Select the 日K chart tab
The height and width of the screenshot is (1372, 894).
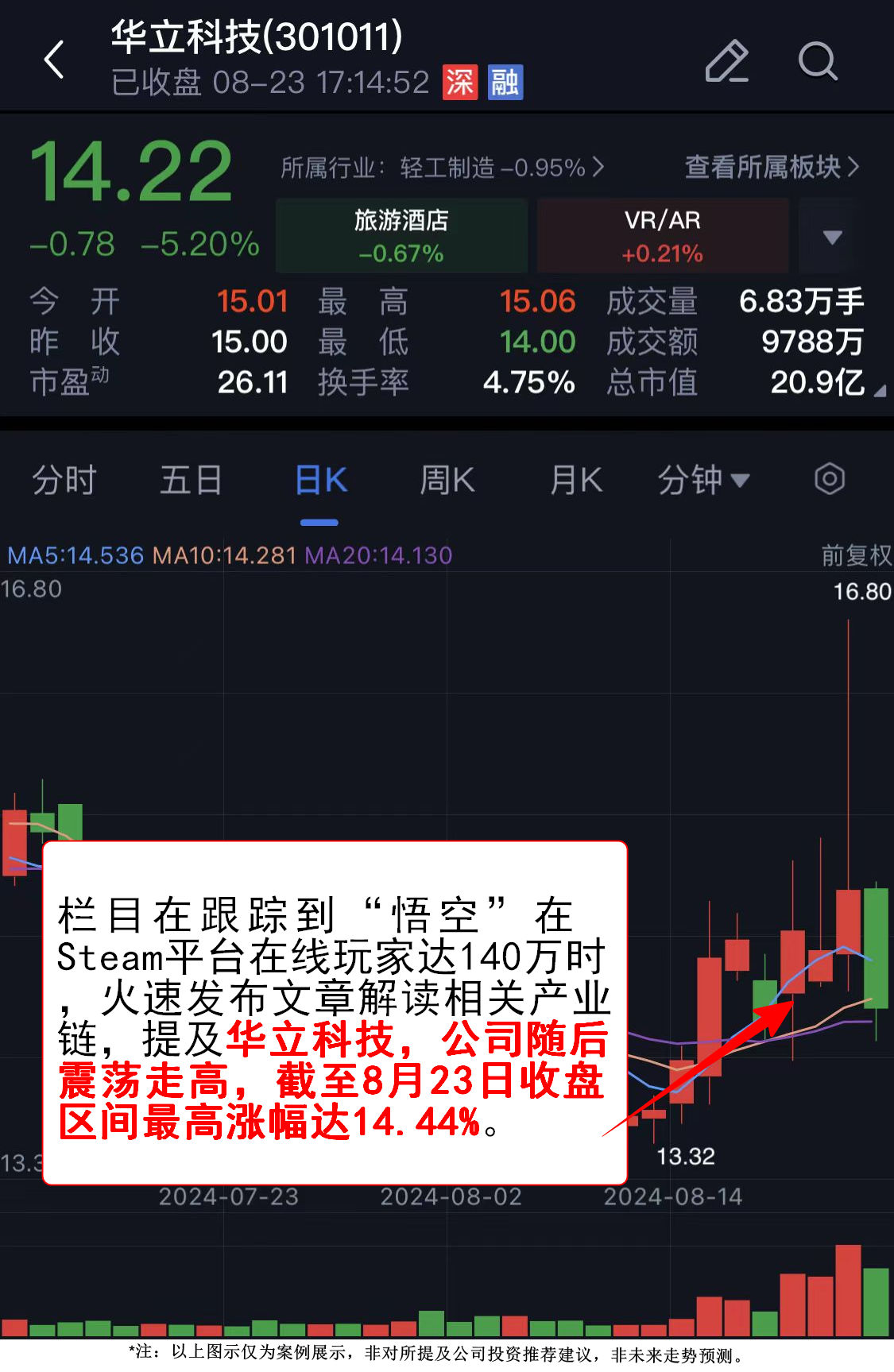pyautogui.click(x=319, y=481)
